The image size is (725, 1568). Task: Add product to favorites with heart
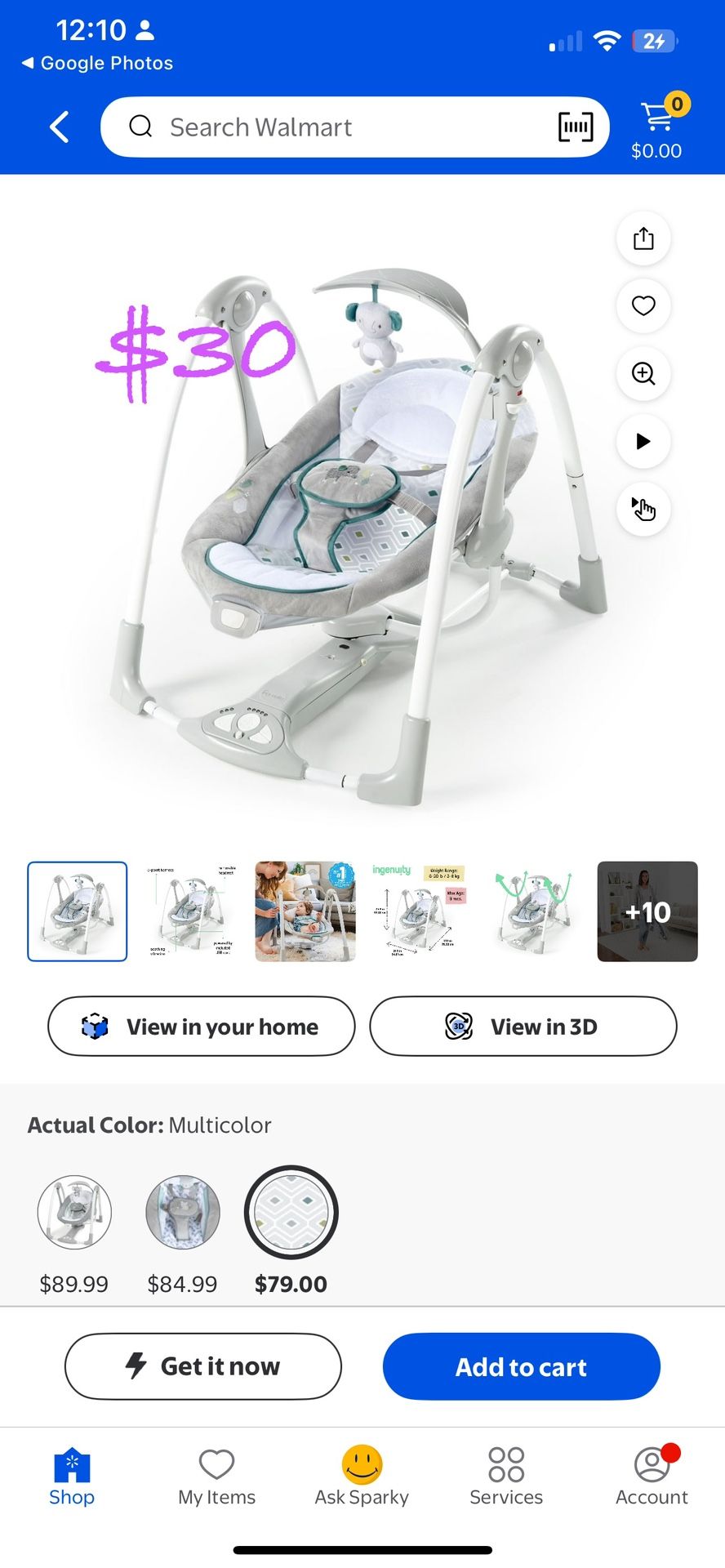click(x=643, y=306)
